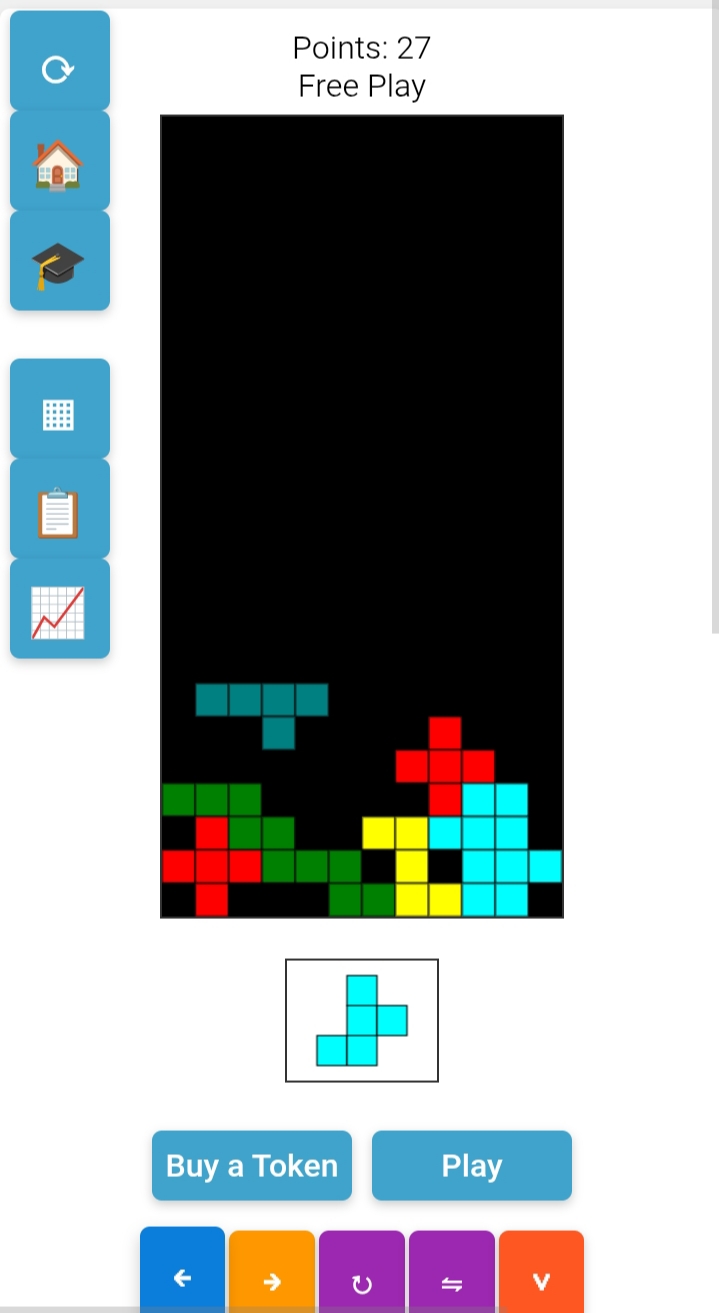Open the statistics chart button

click(59, 610)
